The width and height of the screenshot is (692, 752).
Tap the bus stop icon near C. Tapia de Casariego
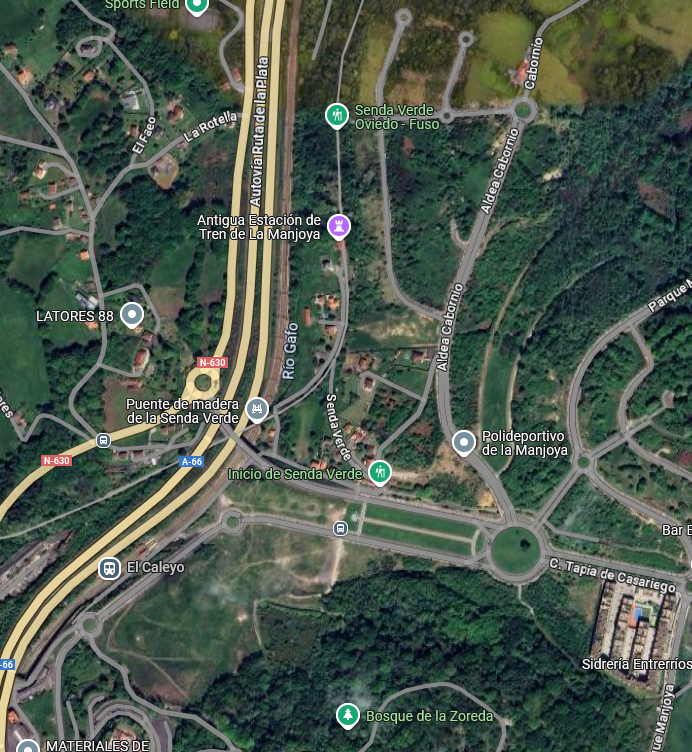341,528
